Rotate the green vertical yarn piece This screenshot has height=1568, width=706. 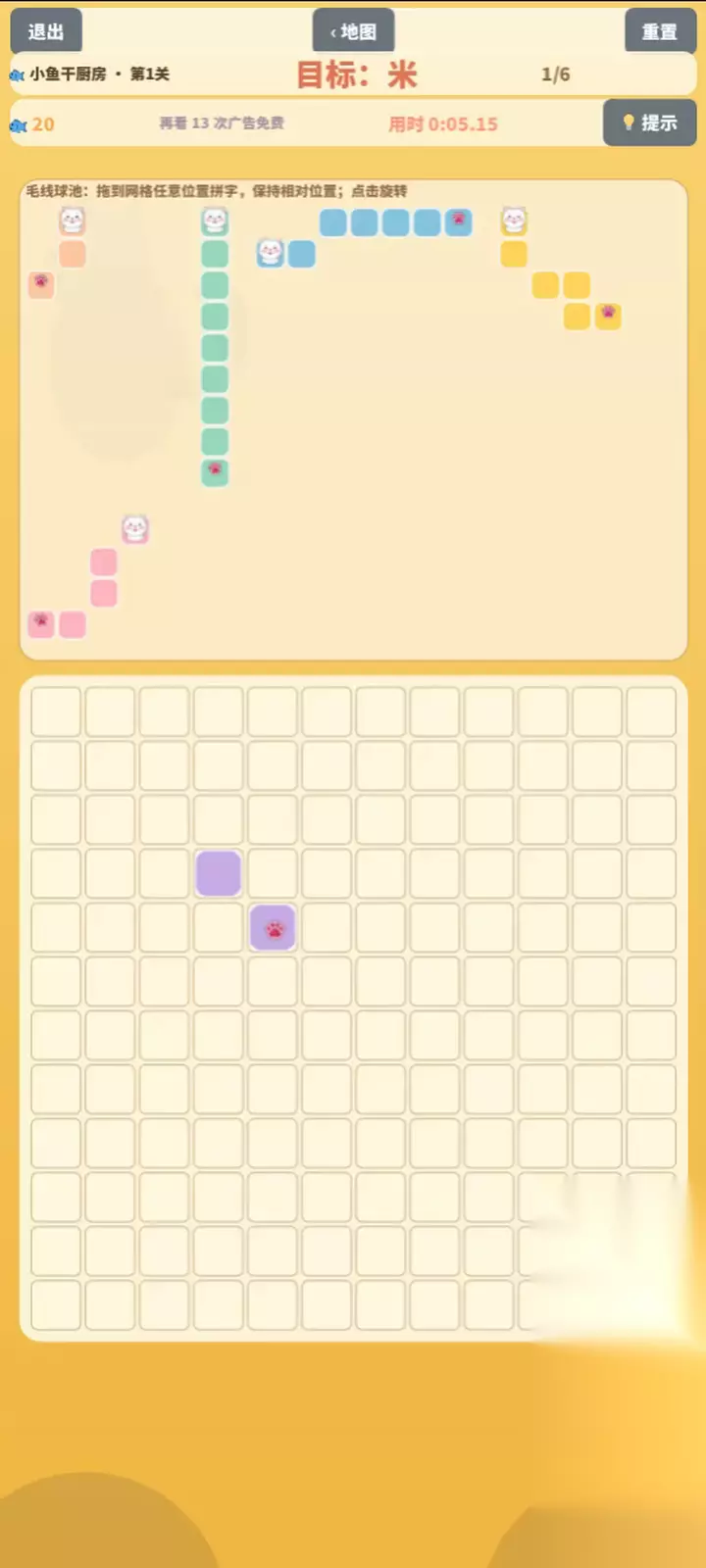click(x=215, y=347)
